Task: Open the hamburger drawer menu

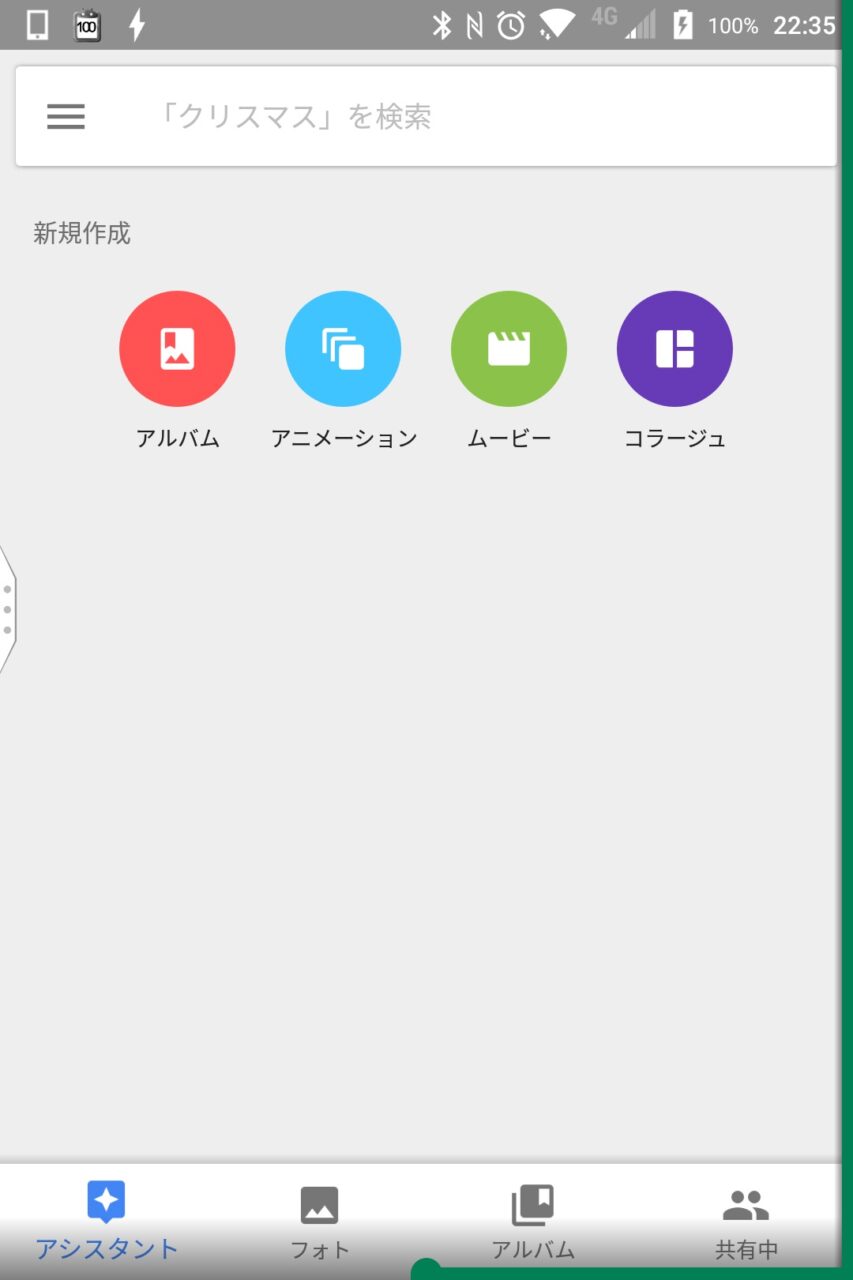Action: (x=66, y=117)
